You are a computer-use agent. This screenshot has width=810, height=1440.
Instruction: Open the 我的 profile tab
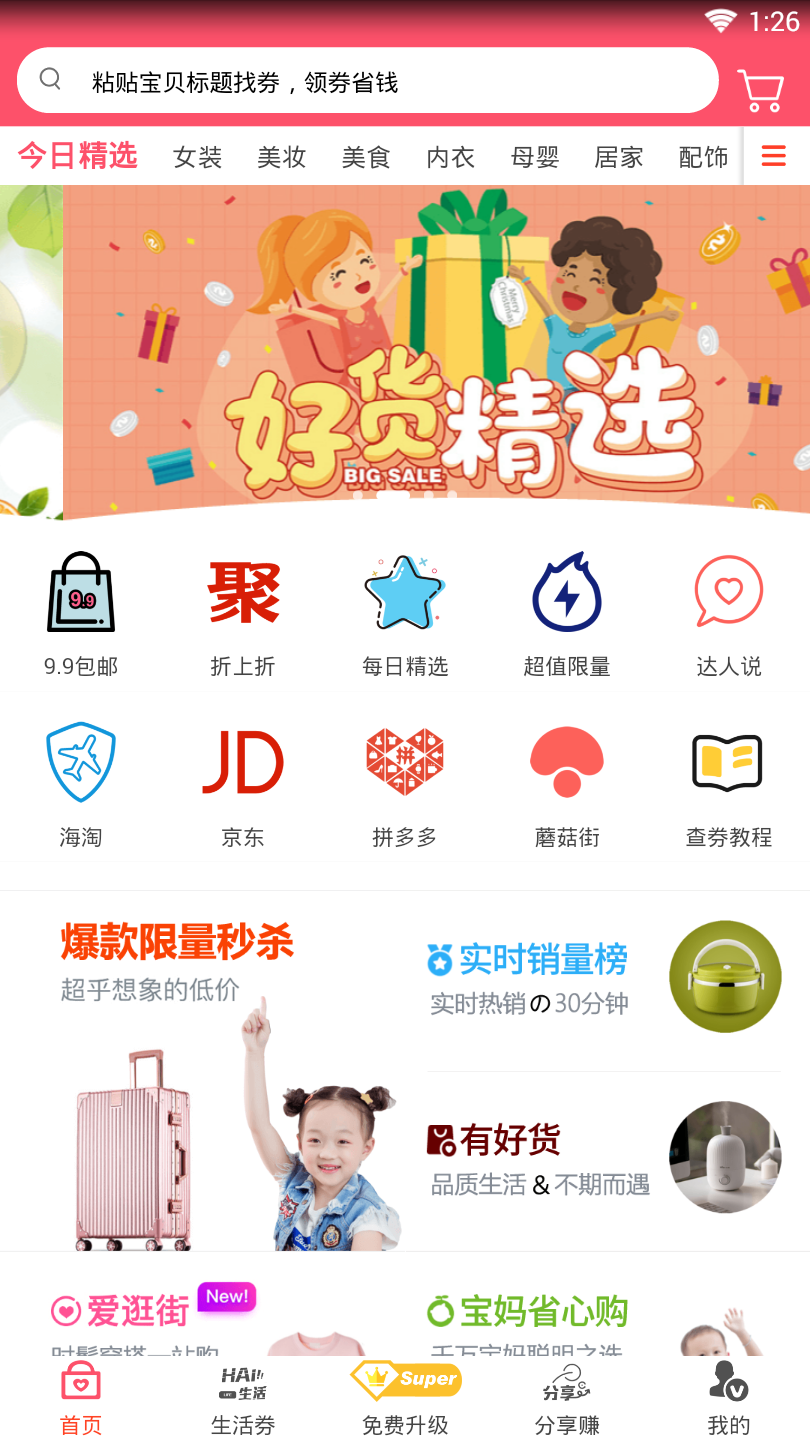pyautogui.click(x=729, y=1398)
